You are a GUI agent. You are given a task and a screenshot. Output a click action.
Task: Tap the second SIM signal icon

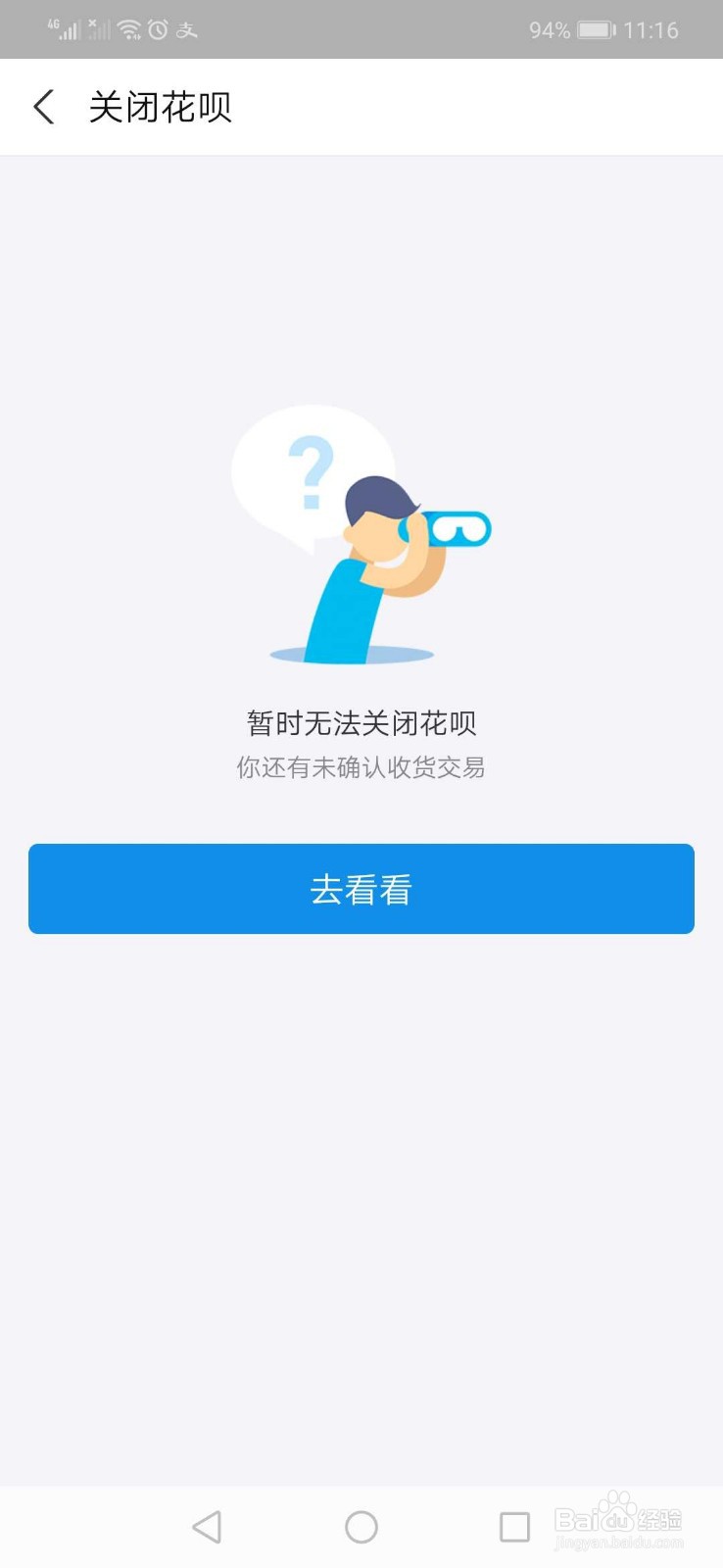[98, 29]
